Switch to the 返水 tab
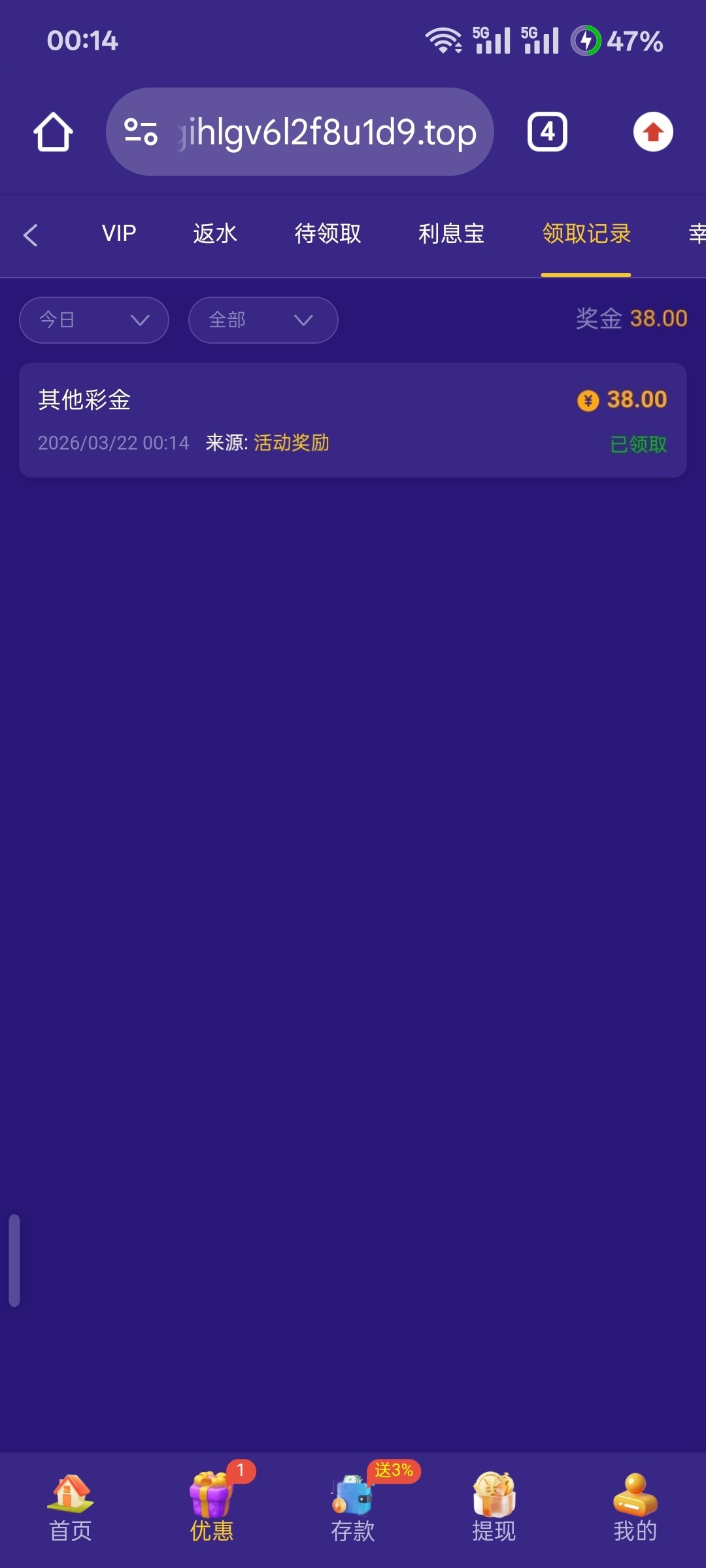The width and height of the screenshot is (706, 1568). click(x=215, y=233)
